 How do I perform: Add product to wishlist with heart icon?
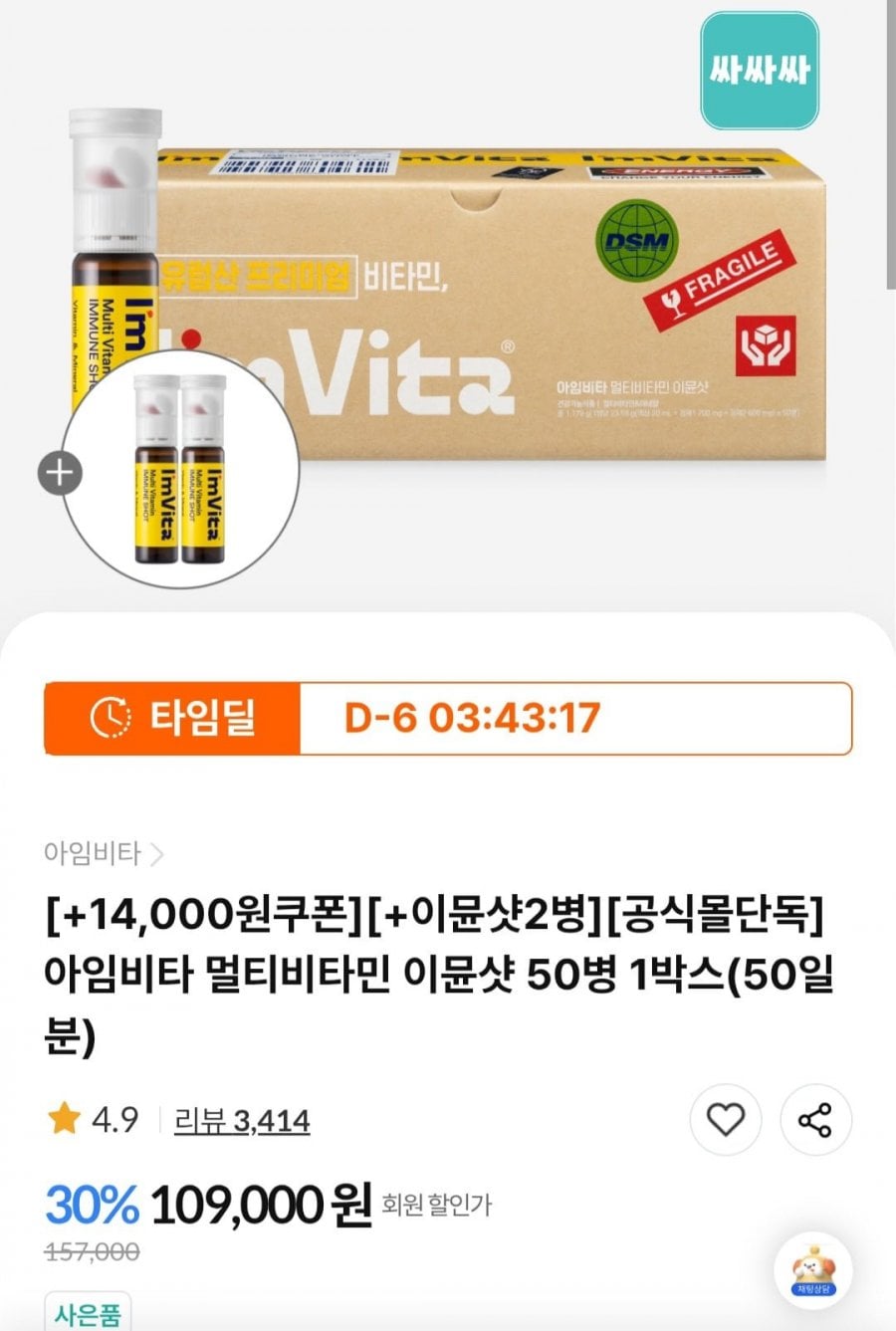point(726,1120)
